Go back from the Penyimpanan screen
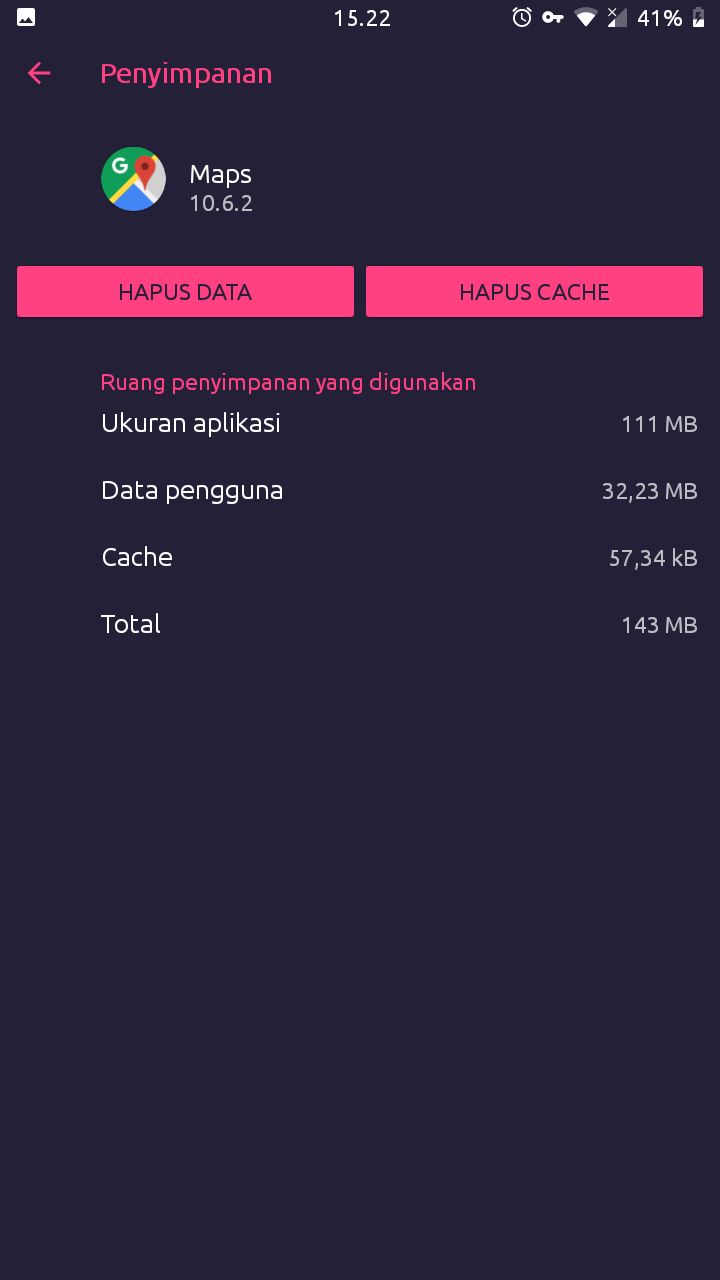Viewport: 720px width, 1280px height. click(x=39, y=73)
